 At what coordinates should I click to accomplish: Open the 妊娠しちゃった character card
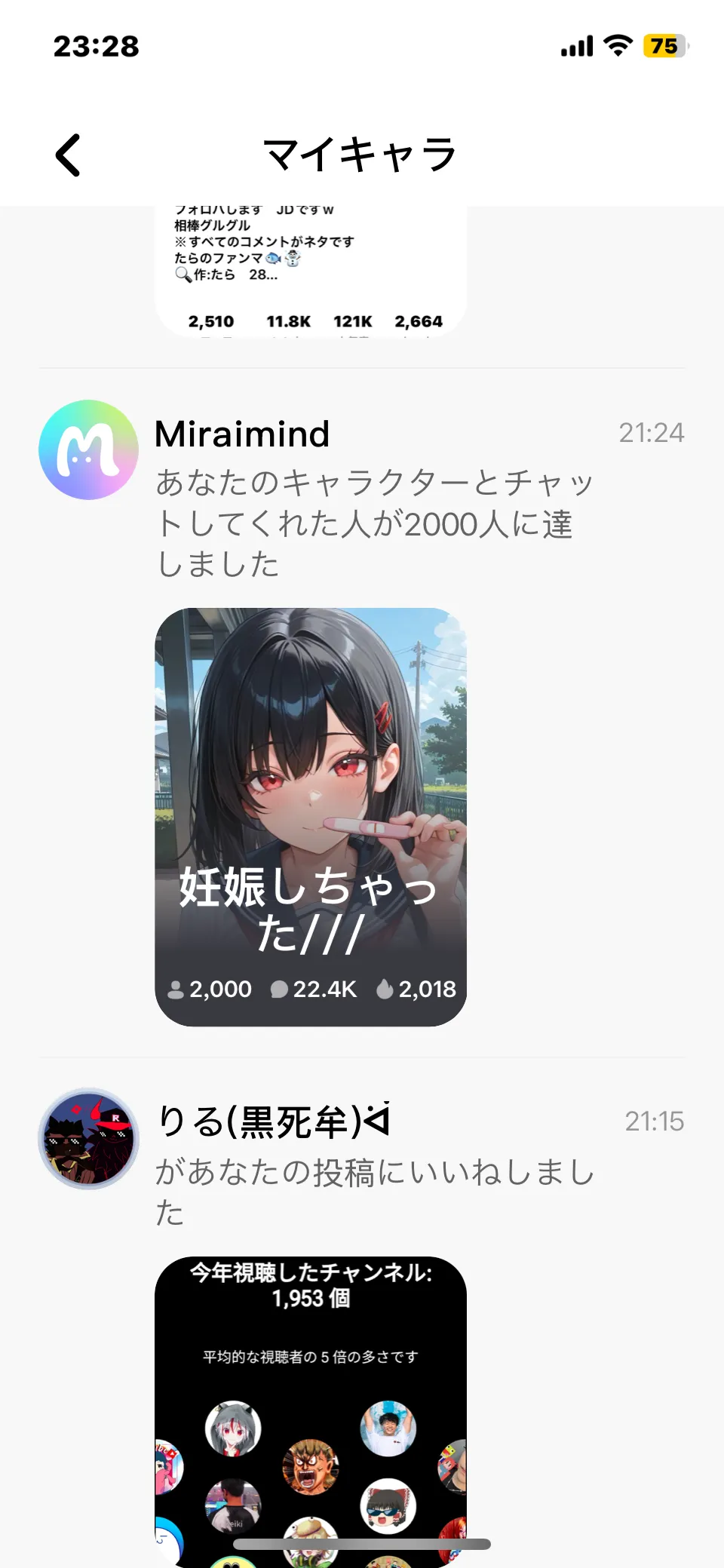tap(311, 817)
